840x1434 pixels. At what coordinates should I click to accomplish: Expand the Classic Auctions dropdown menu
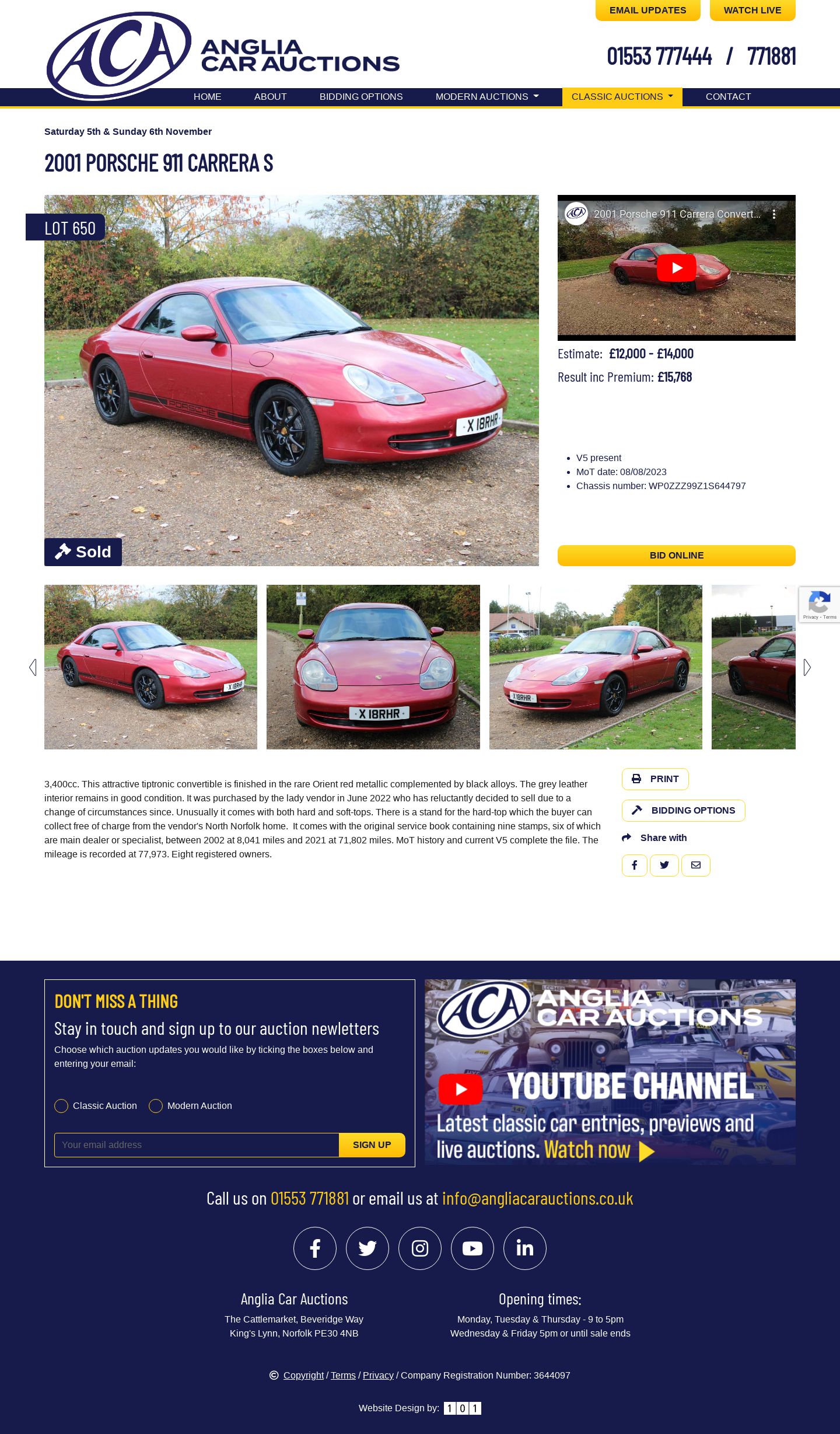tap(622, 96)
